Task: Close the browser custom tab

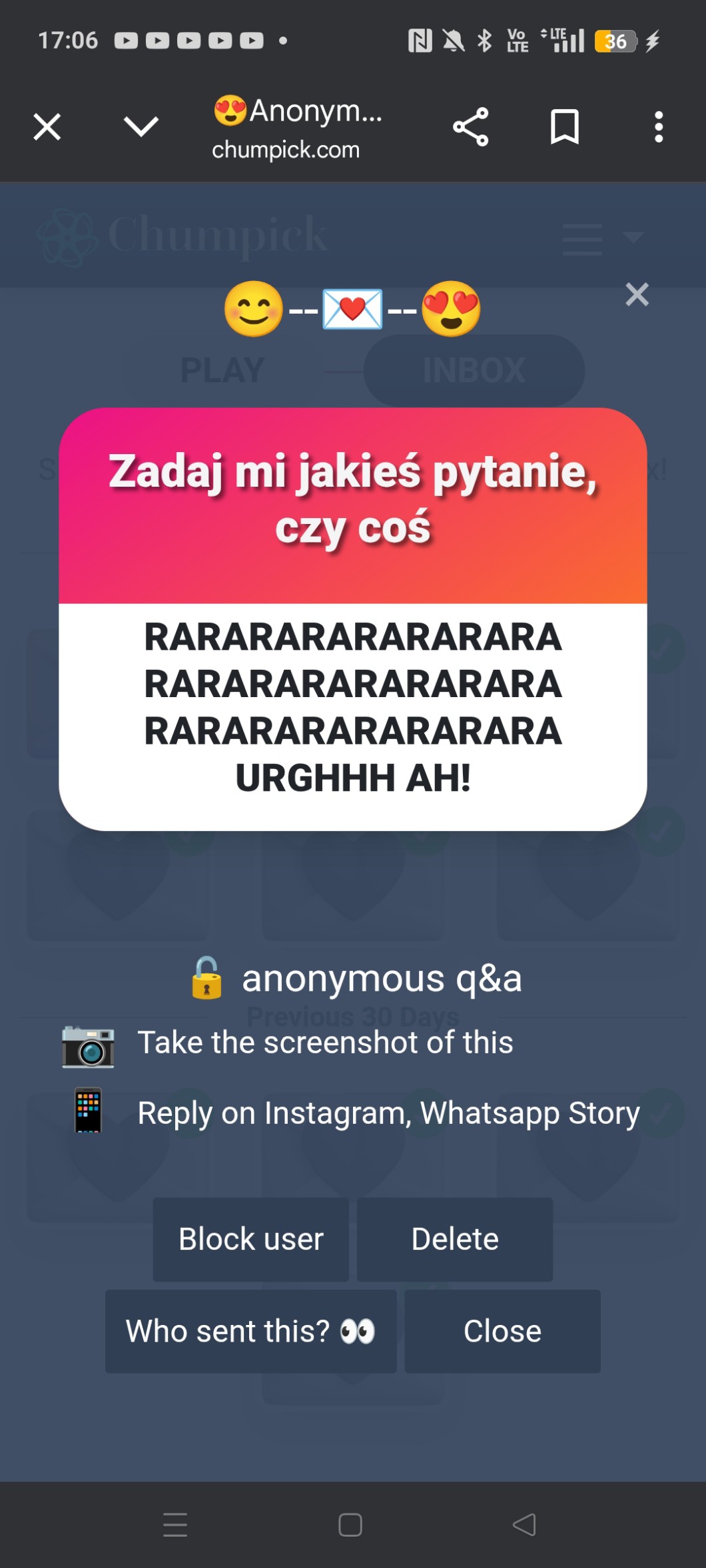Action: coord(47,127)
